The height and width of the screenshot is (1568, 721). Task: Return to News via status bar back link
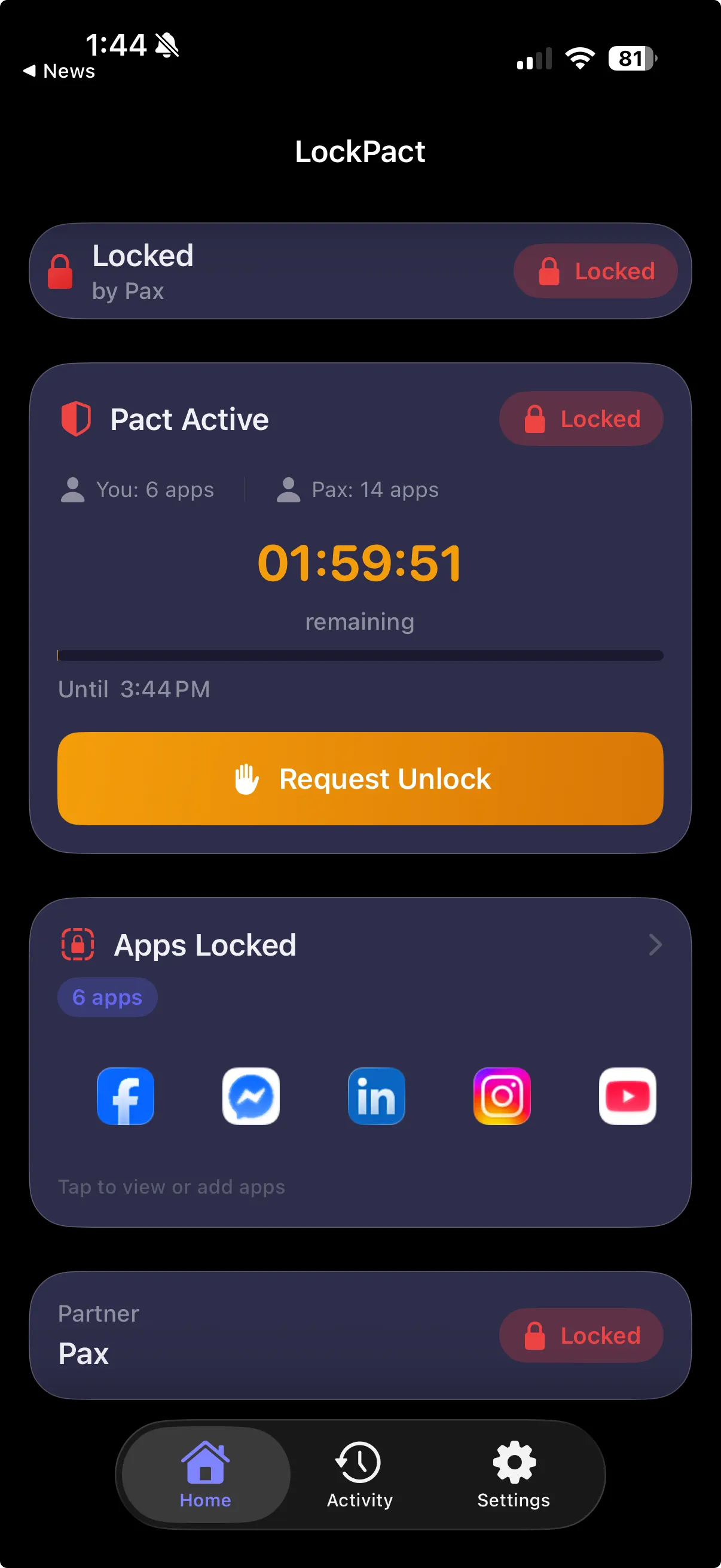[60, 71]
